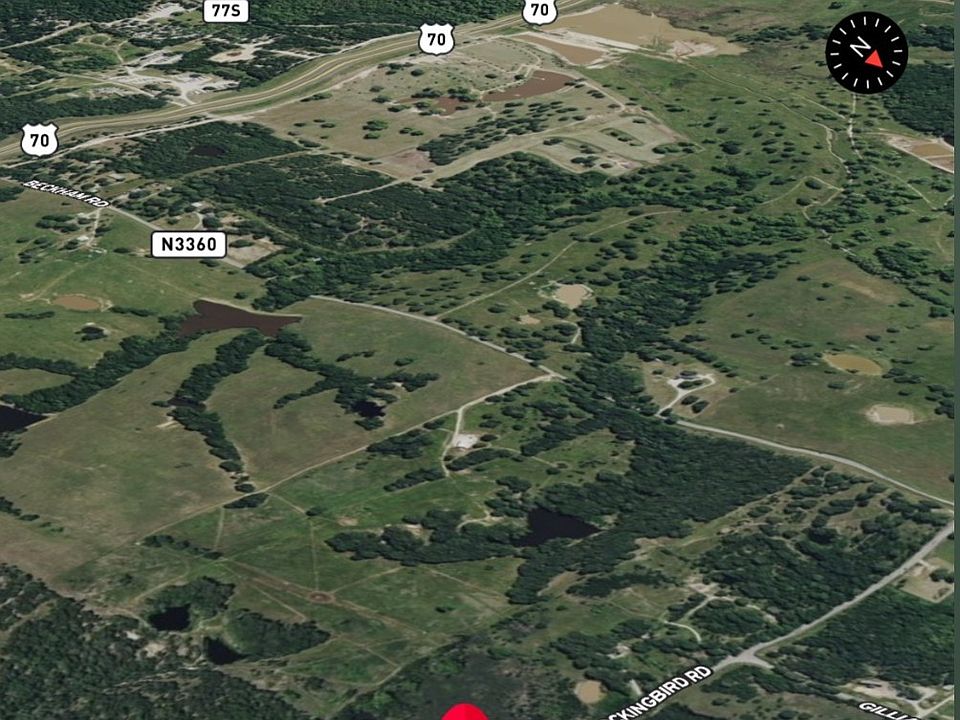
Task: Tap the compass to reset map north
Action: (866, 52)
